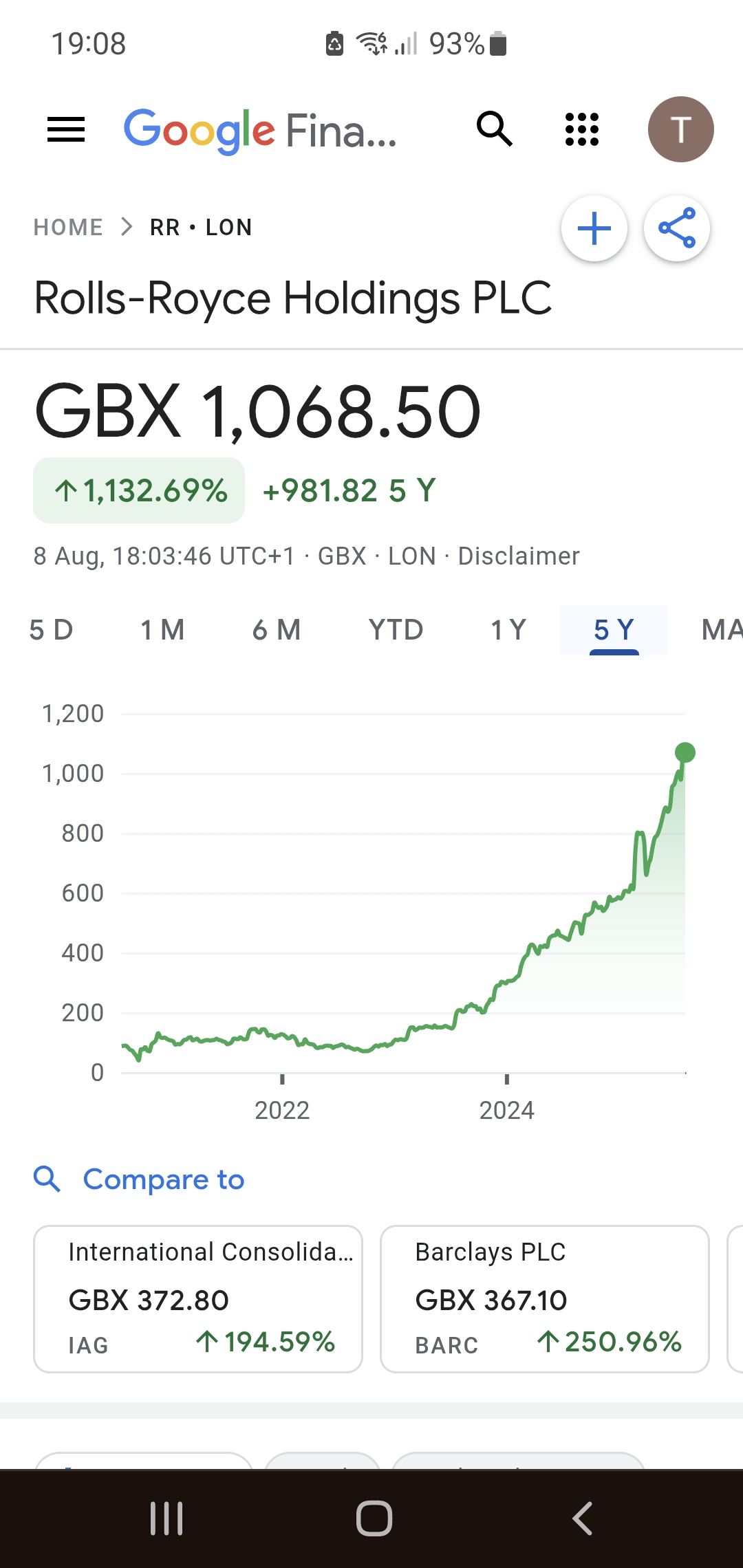
Task: Switch chart to 5 D range
Action: 52,630
